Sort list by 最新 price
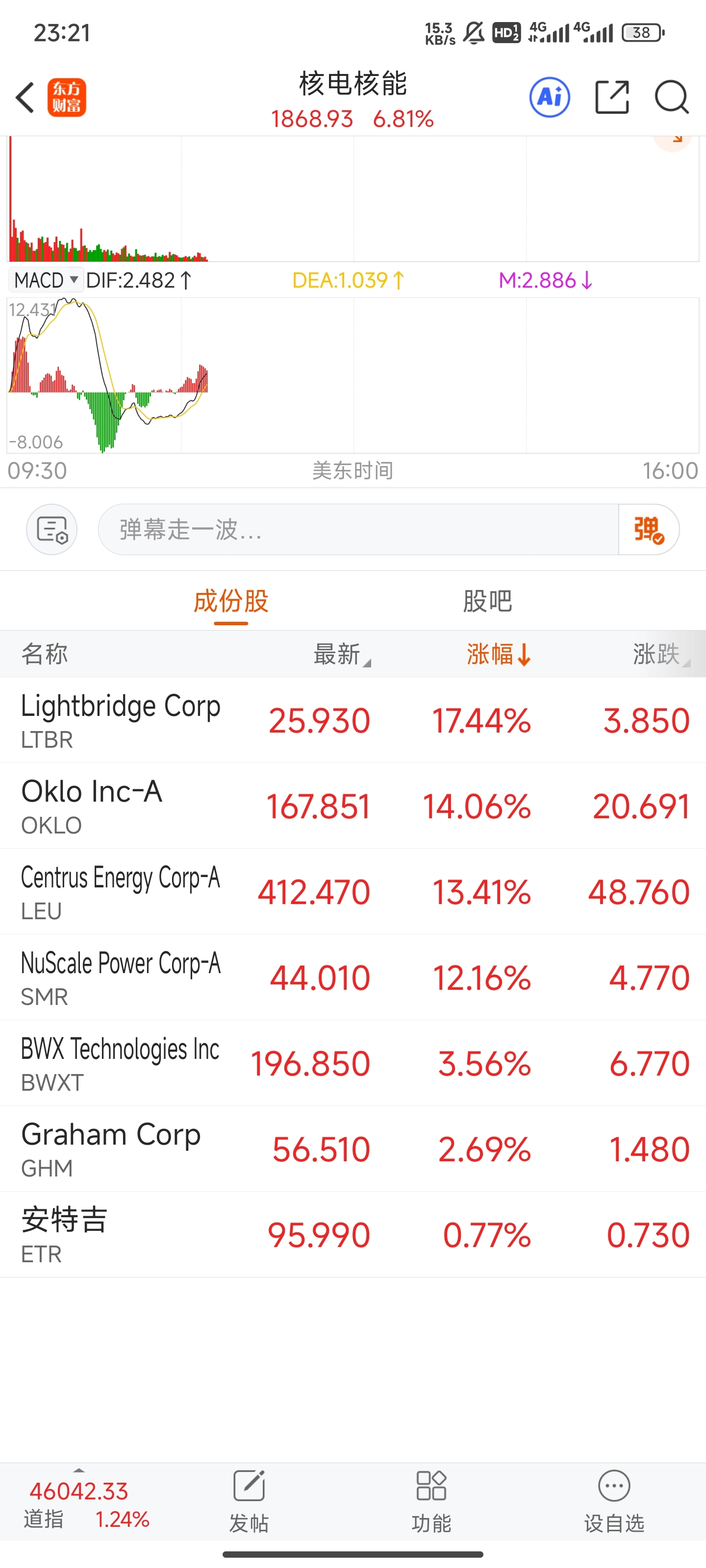Image resolution: width=706 pixels, height=1568 pixels. point(342,654)
